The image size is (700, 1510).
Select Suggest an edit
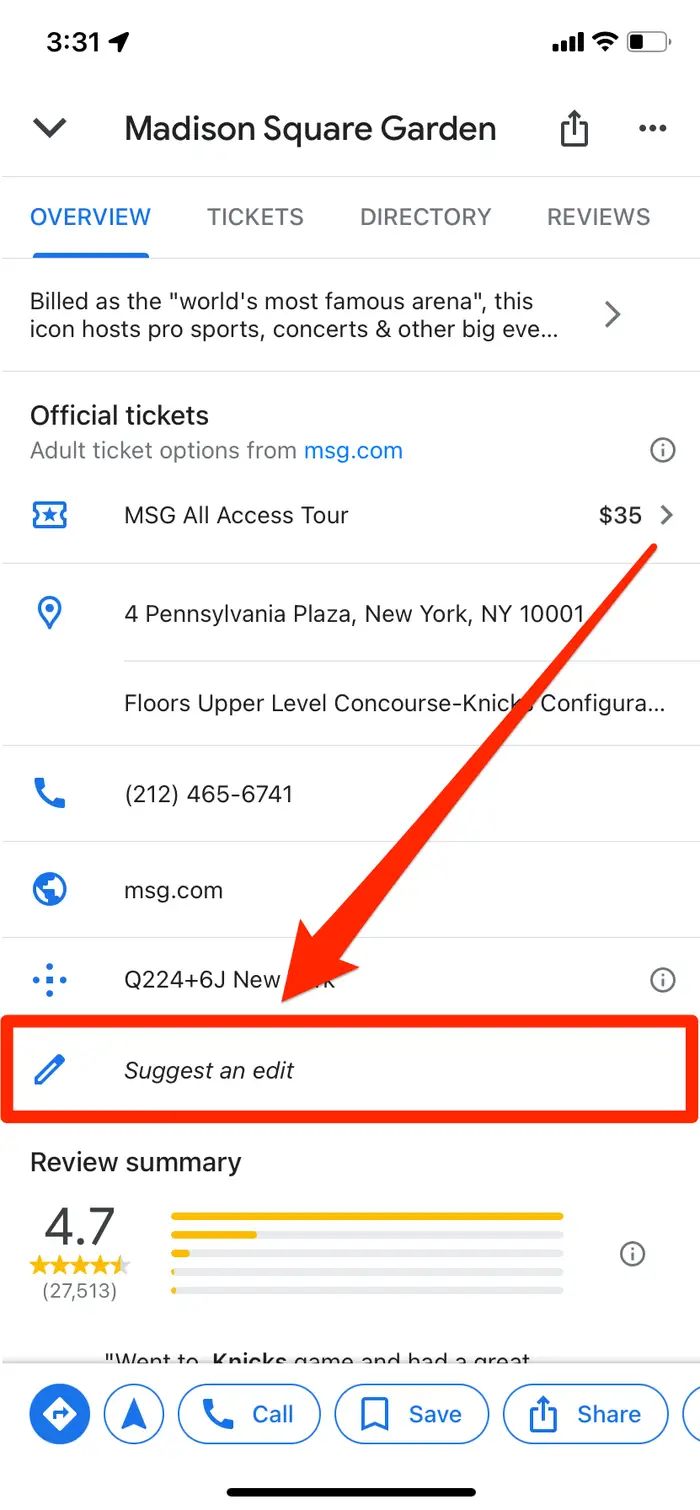(x=350, y=1070)
